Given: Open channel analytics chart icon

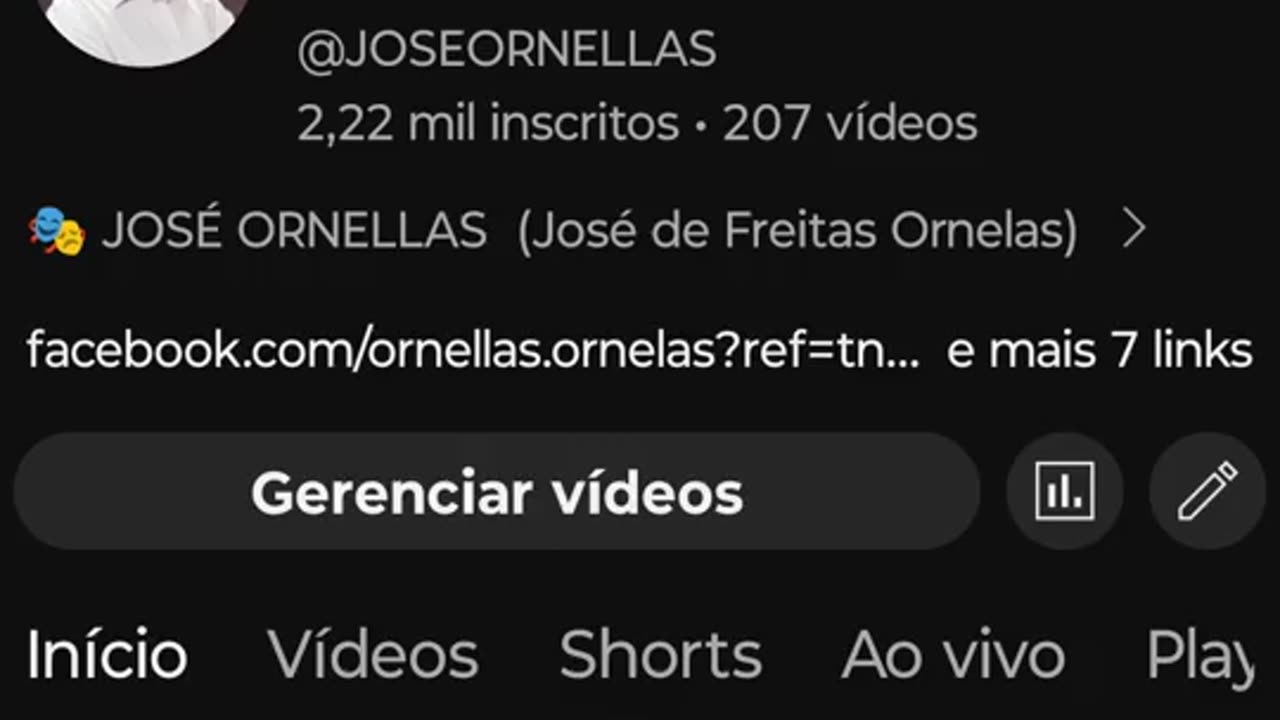Looking at the screenshot, I should coord(1064,492).
